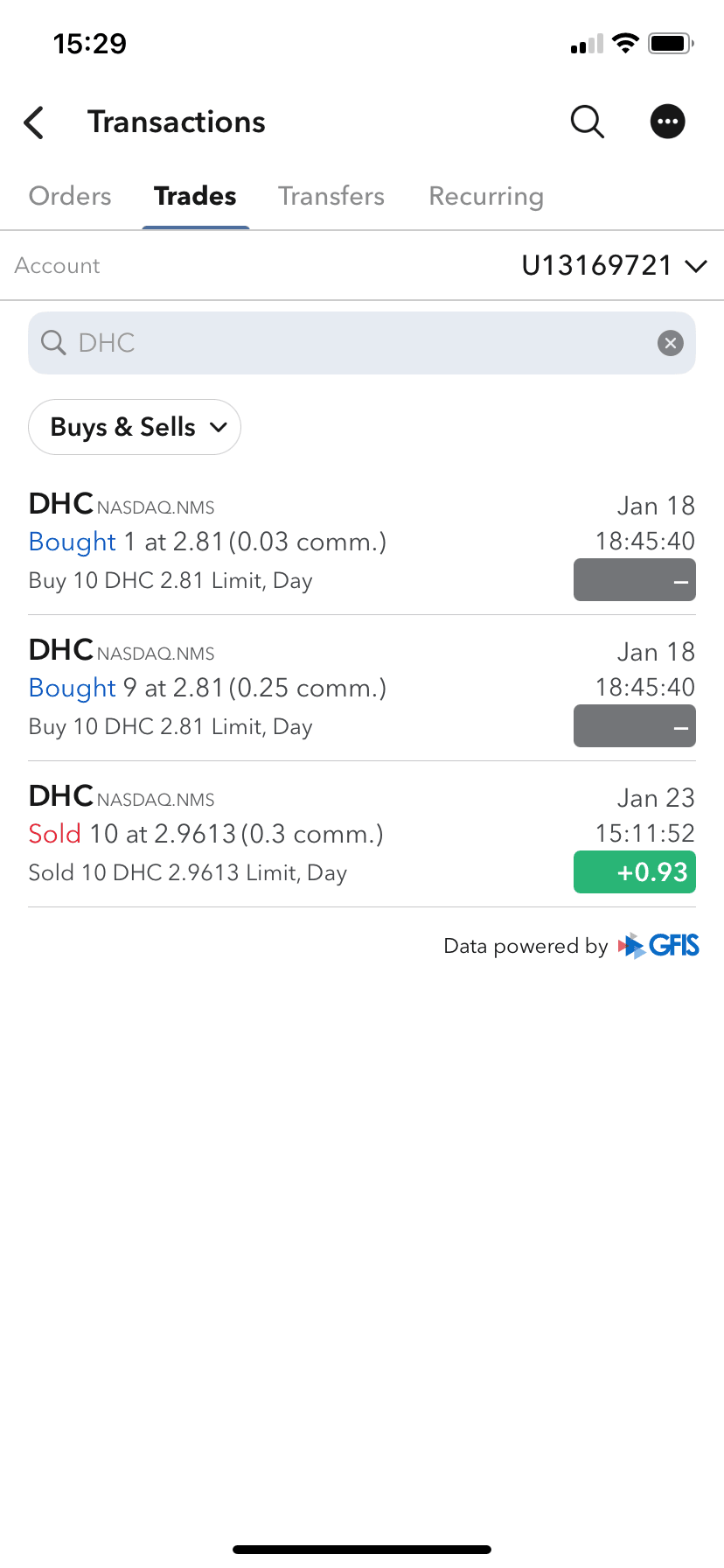Open the more options menu
This screenshot has height=1568, width=724.
(x=667, y=122)
